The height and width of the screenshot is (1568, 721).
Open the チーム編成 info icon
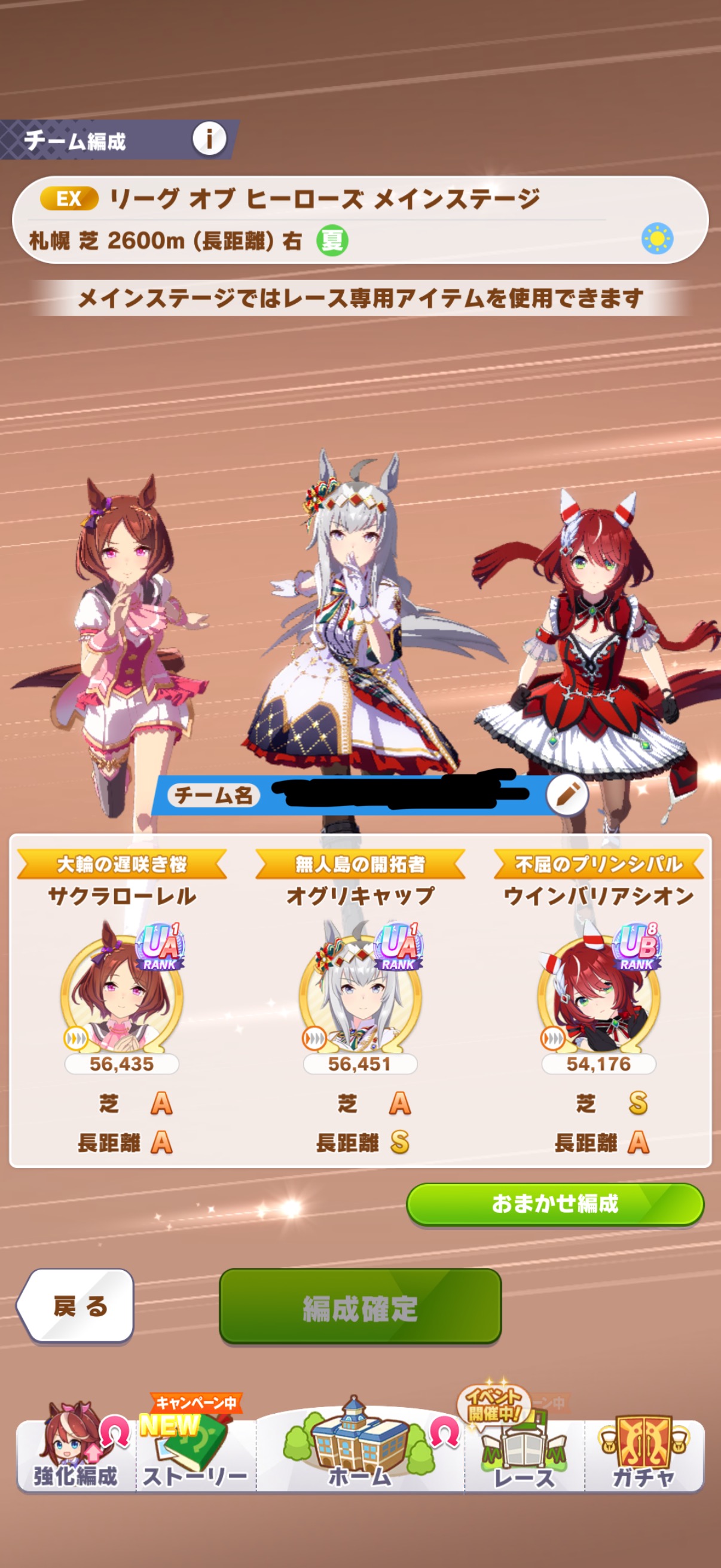coord(209,139)
